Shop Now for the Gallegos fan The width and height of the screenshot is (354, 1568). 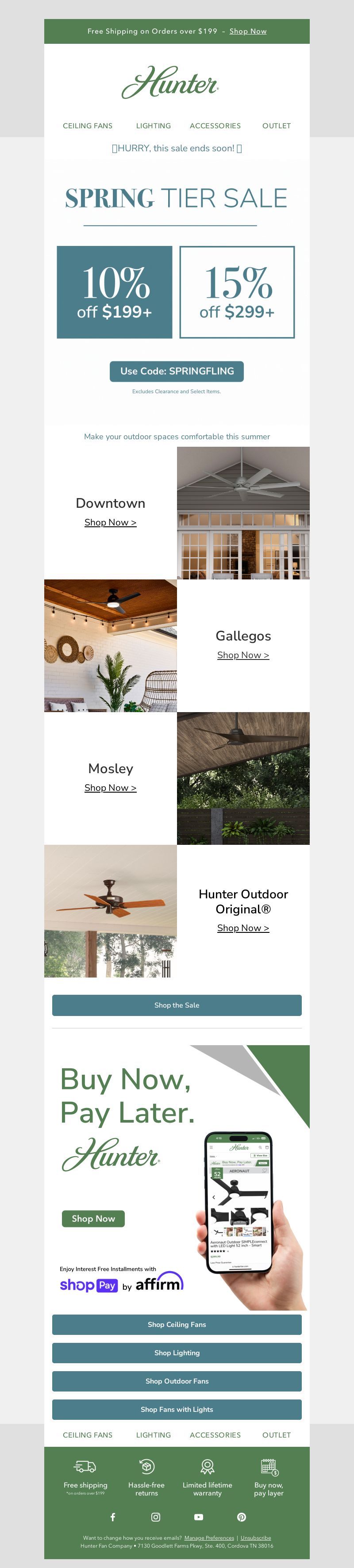[243, 655]
